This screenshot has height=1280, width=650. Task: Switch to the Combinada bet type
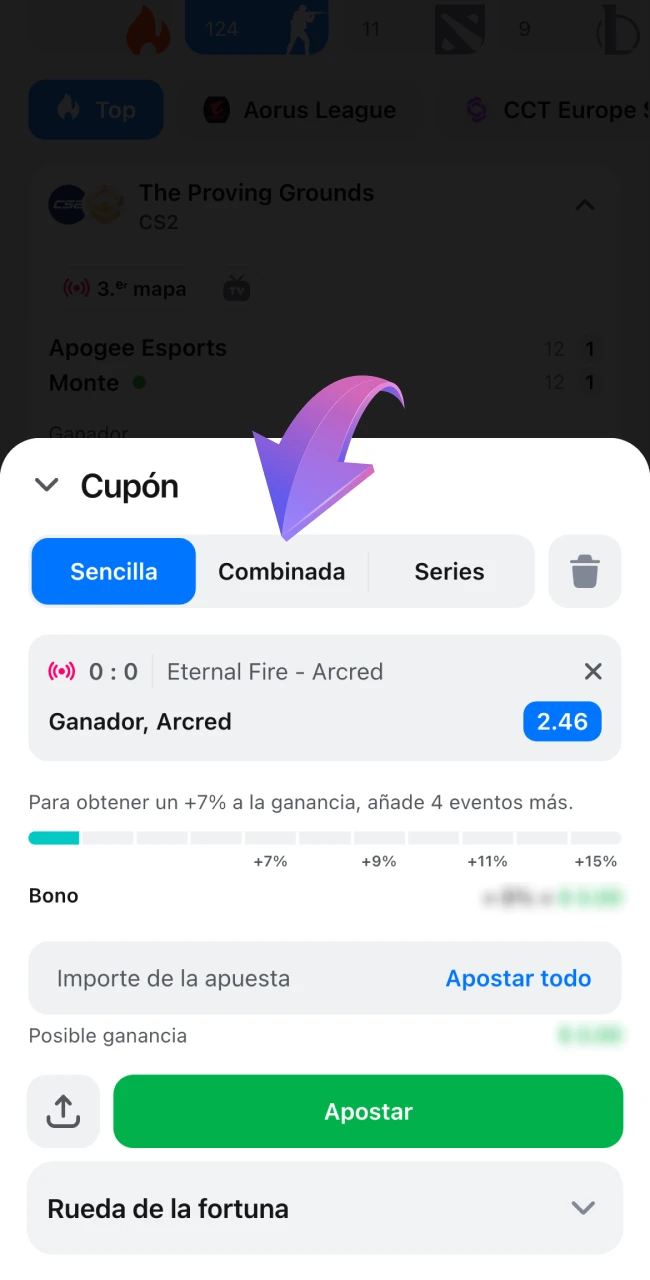coord(281,572)
